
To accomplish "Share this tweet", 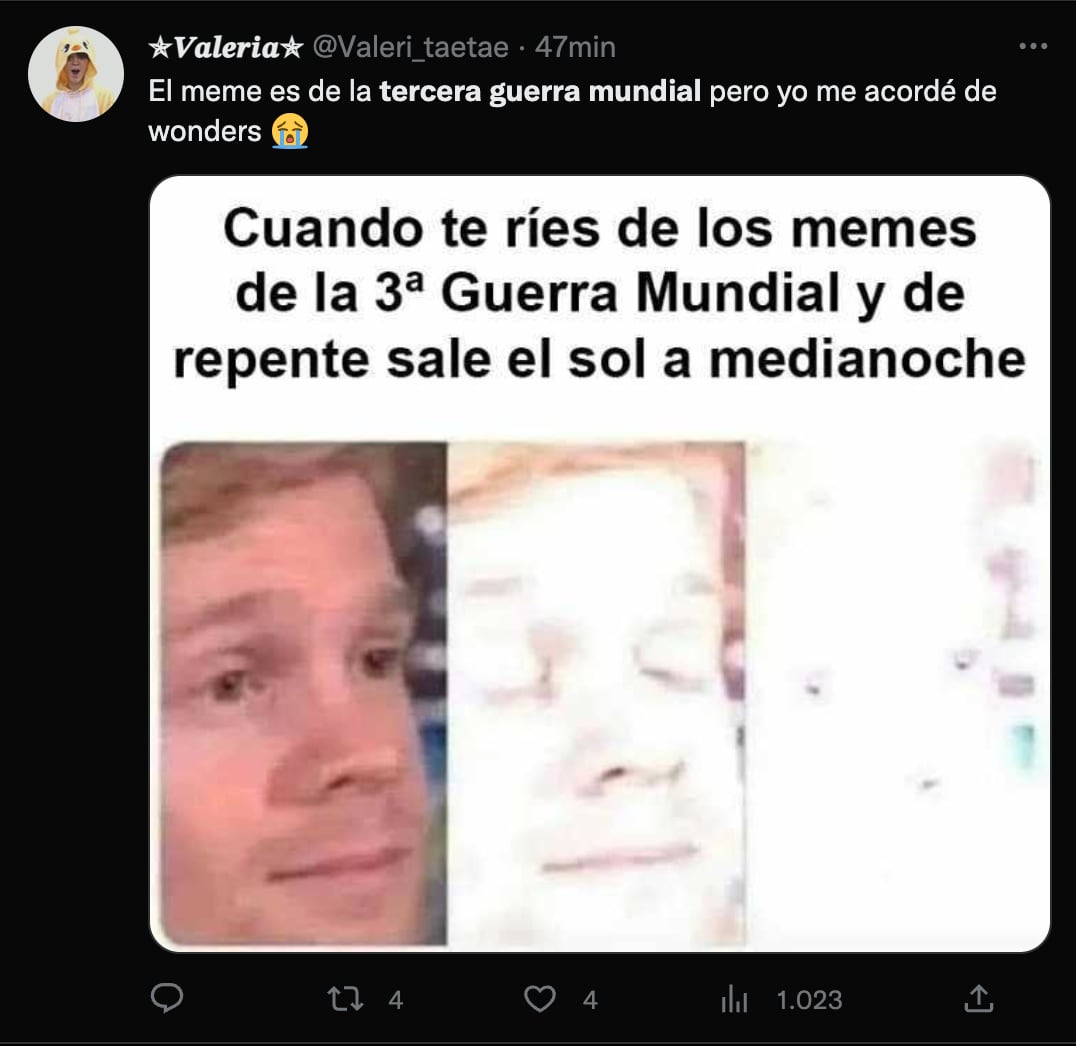I will (x=978, y=998).
